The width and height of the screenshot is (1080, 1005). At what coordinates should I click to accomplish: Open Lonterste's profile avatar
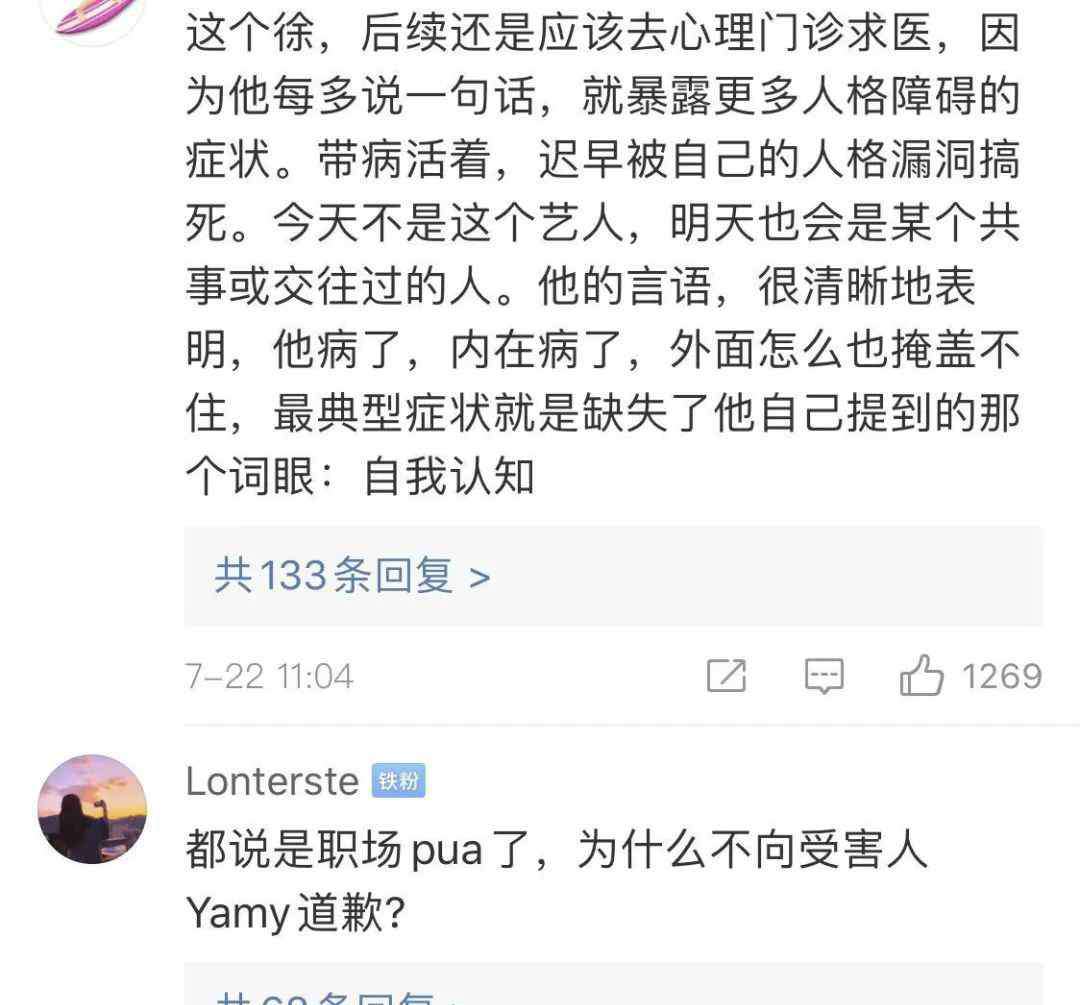[92, 808]
